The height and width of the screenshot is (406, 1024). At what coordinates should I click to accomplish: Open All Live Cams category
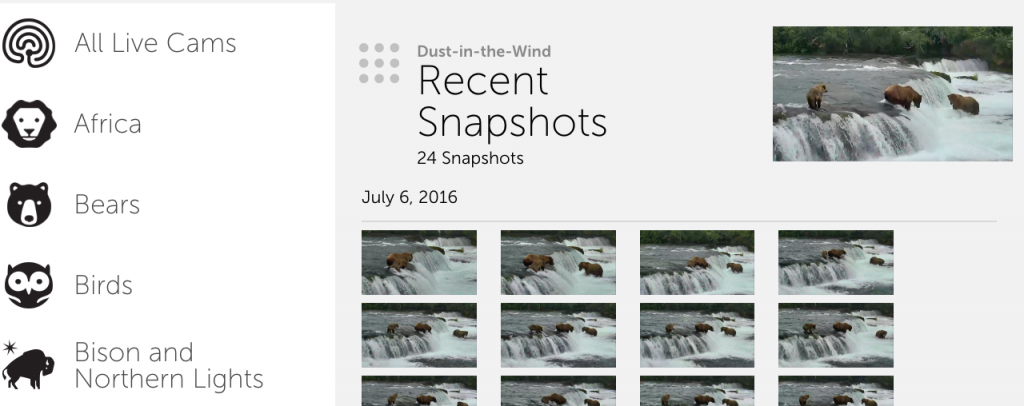155,43
